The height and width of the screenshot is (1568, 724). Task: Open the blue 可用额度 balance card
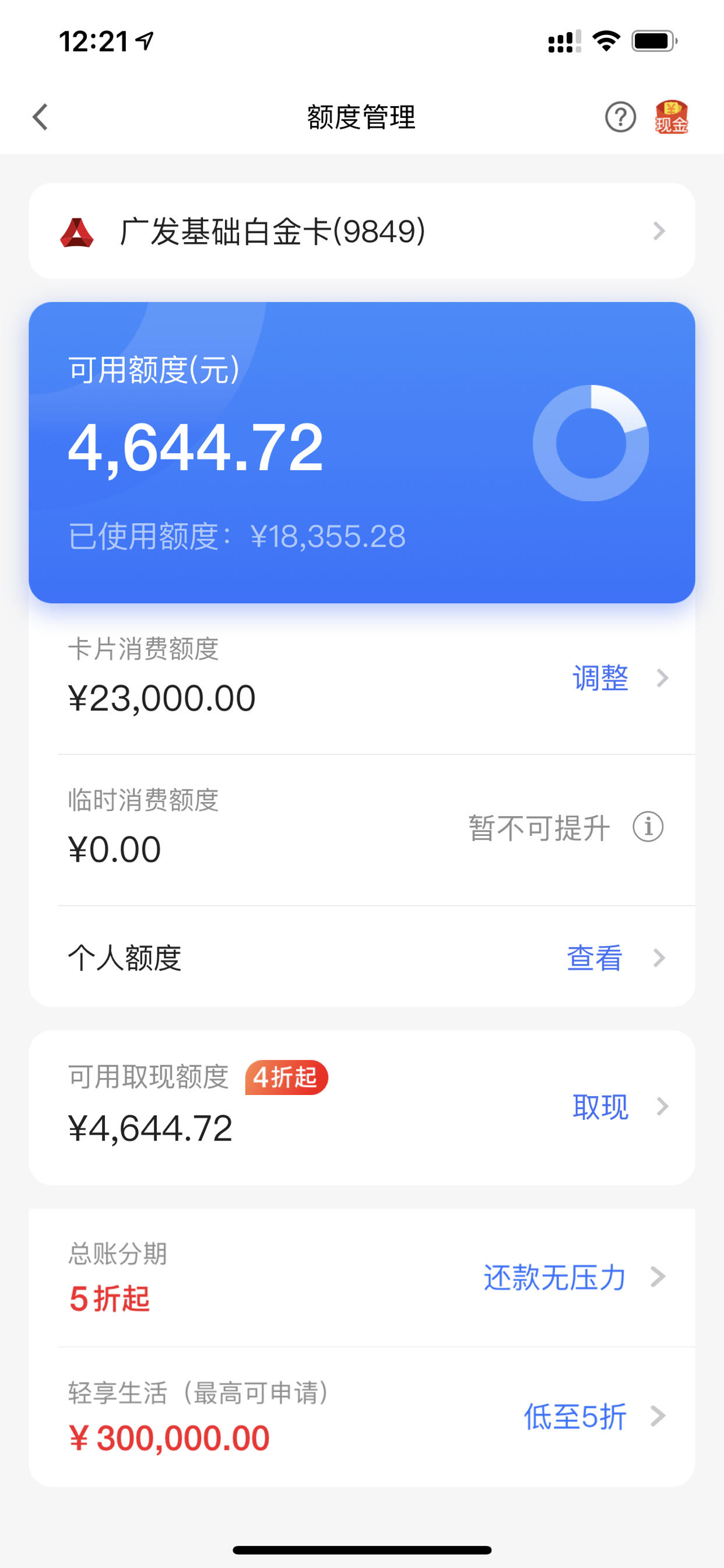[x=362, y=452]
